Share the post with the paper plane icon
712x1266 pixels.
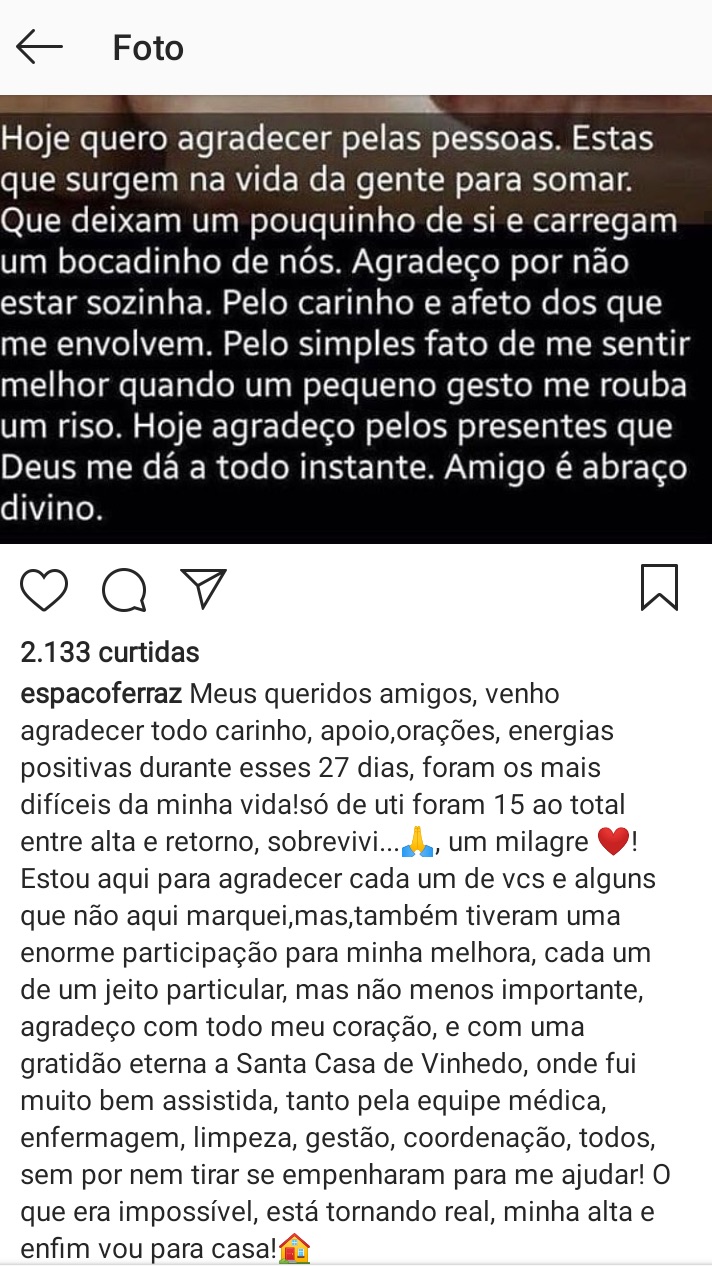coord(204,588)
